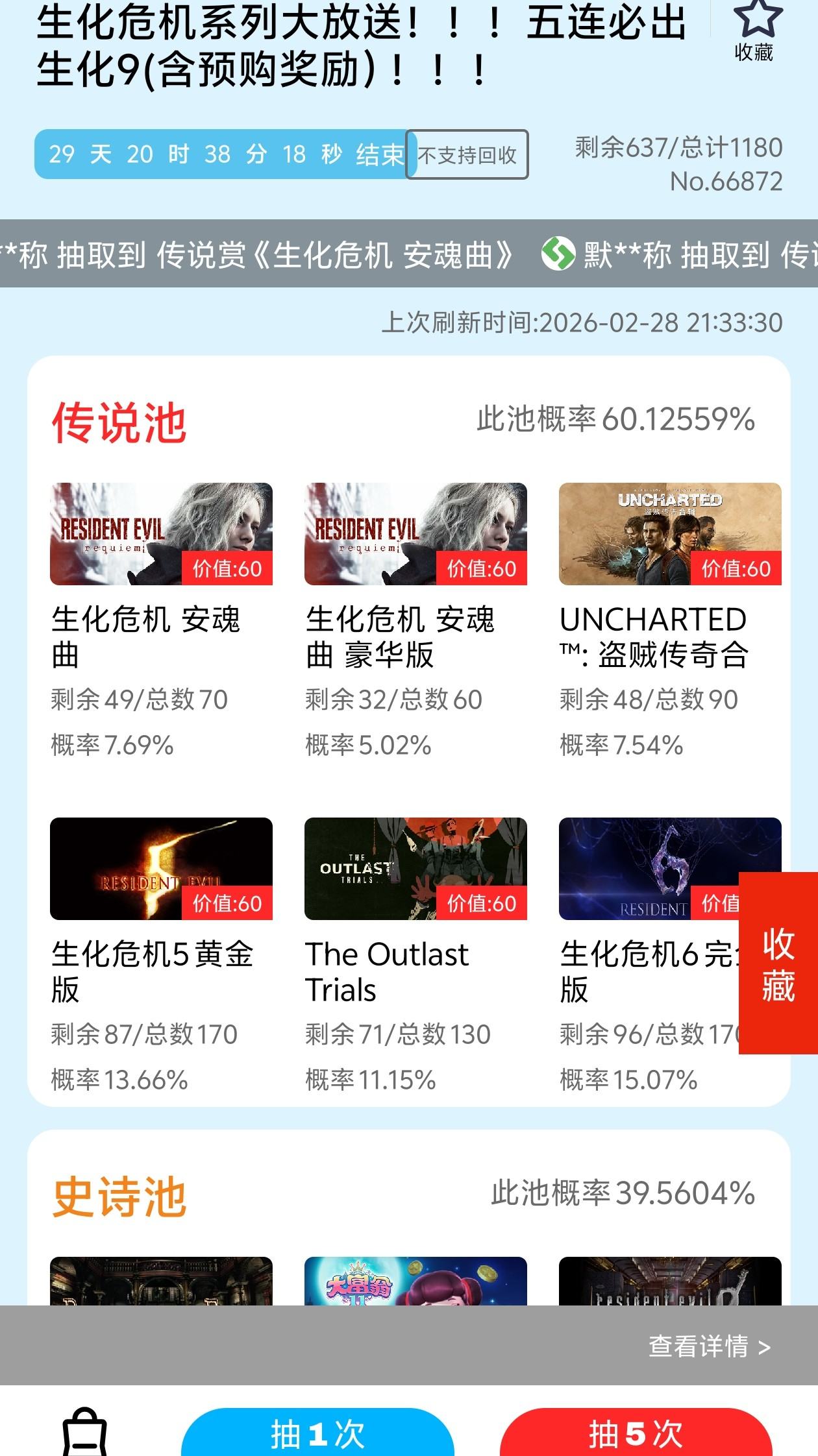Open 查看详情 details link
The height and width of the screenshot is (1456, 818).
click(709, 1346)
